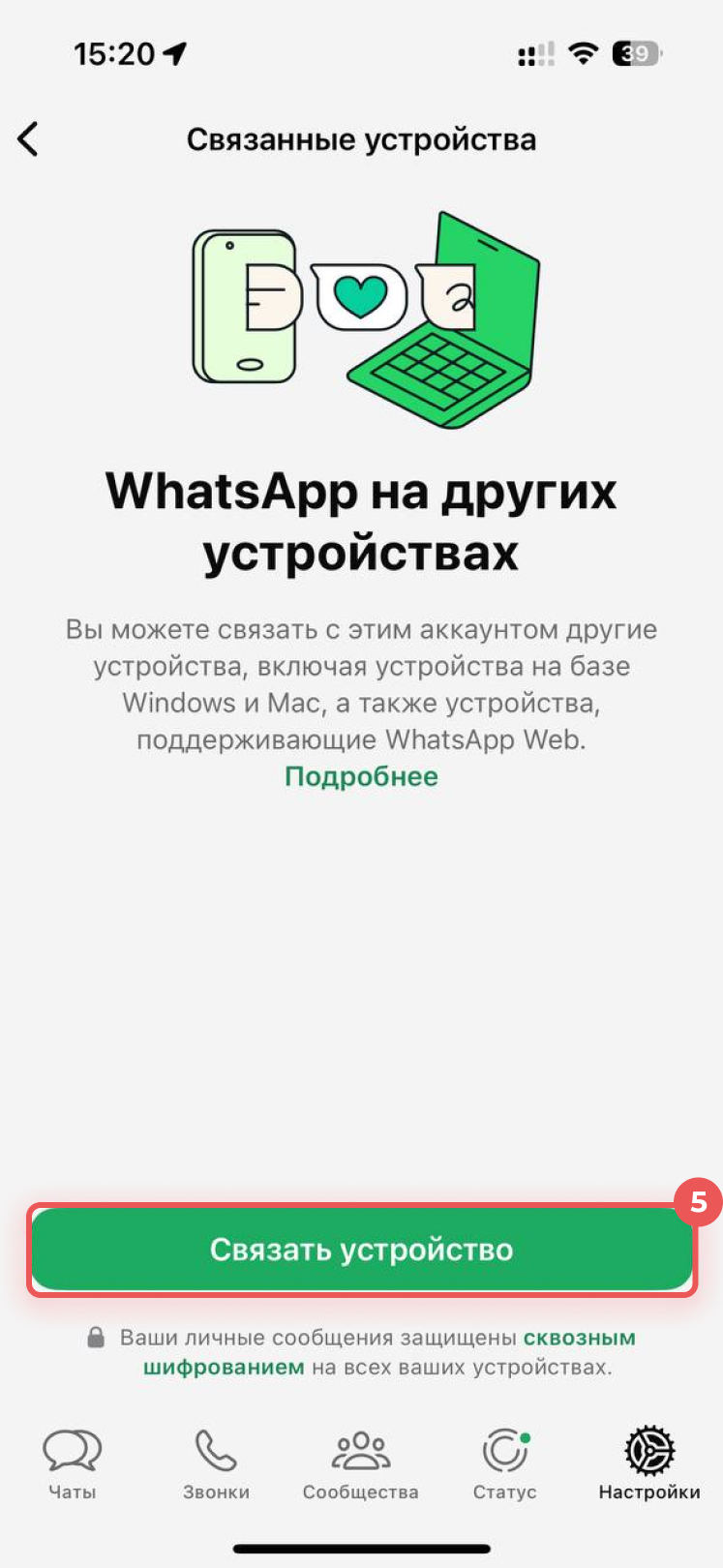Screen dimensions: 723x1568
Task: Go to the Статус tab
Action: [504, 1463]
